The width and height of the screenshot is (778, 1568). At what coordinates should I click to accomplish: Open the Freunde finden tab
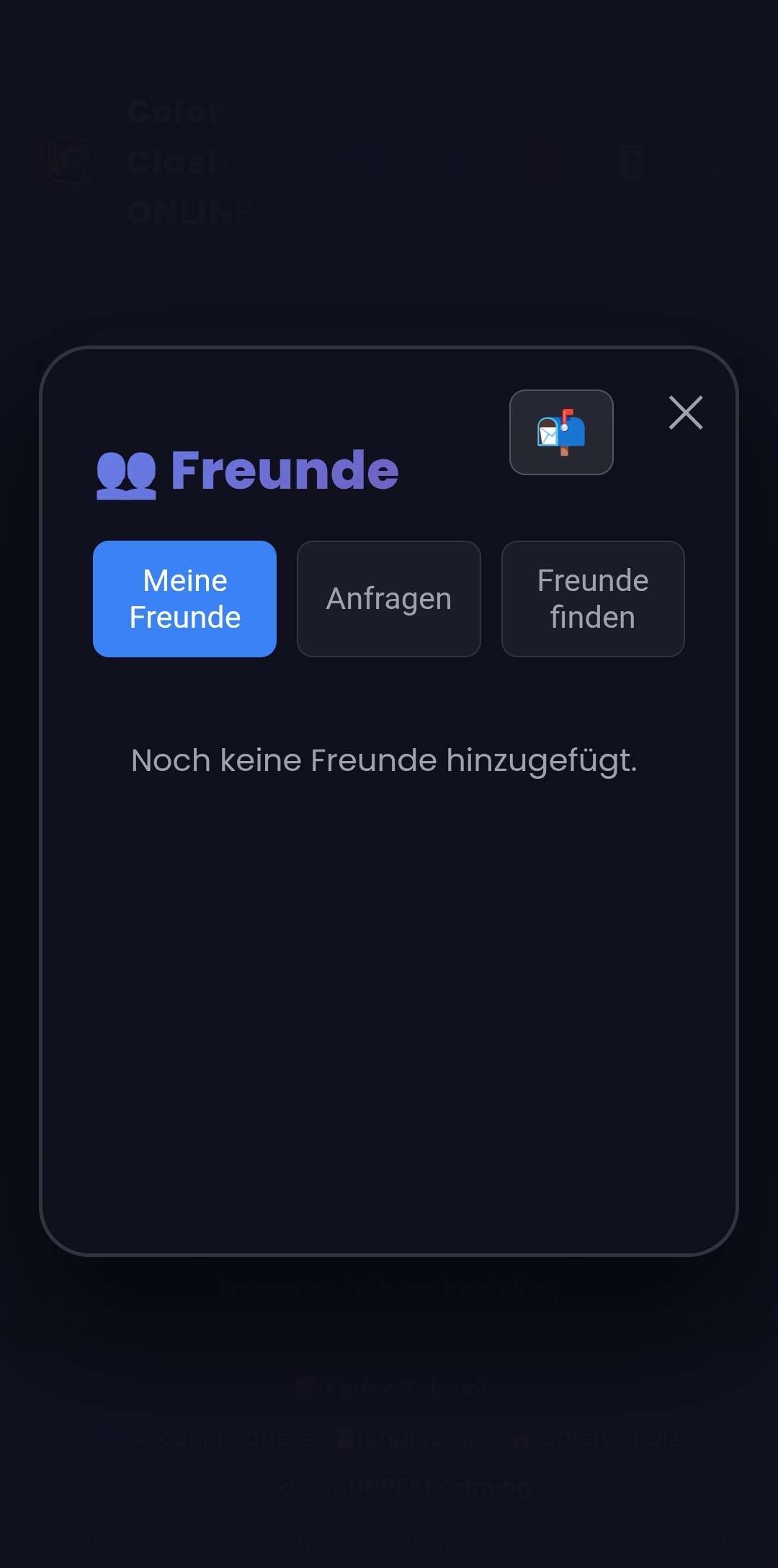(592, 598)
